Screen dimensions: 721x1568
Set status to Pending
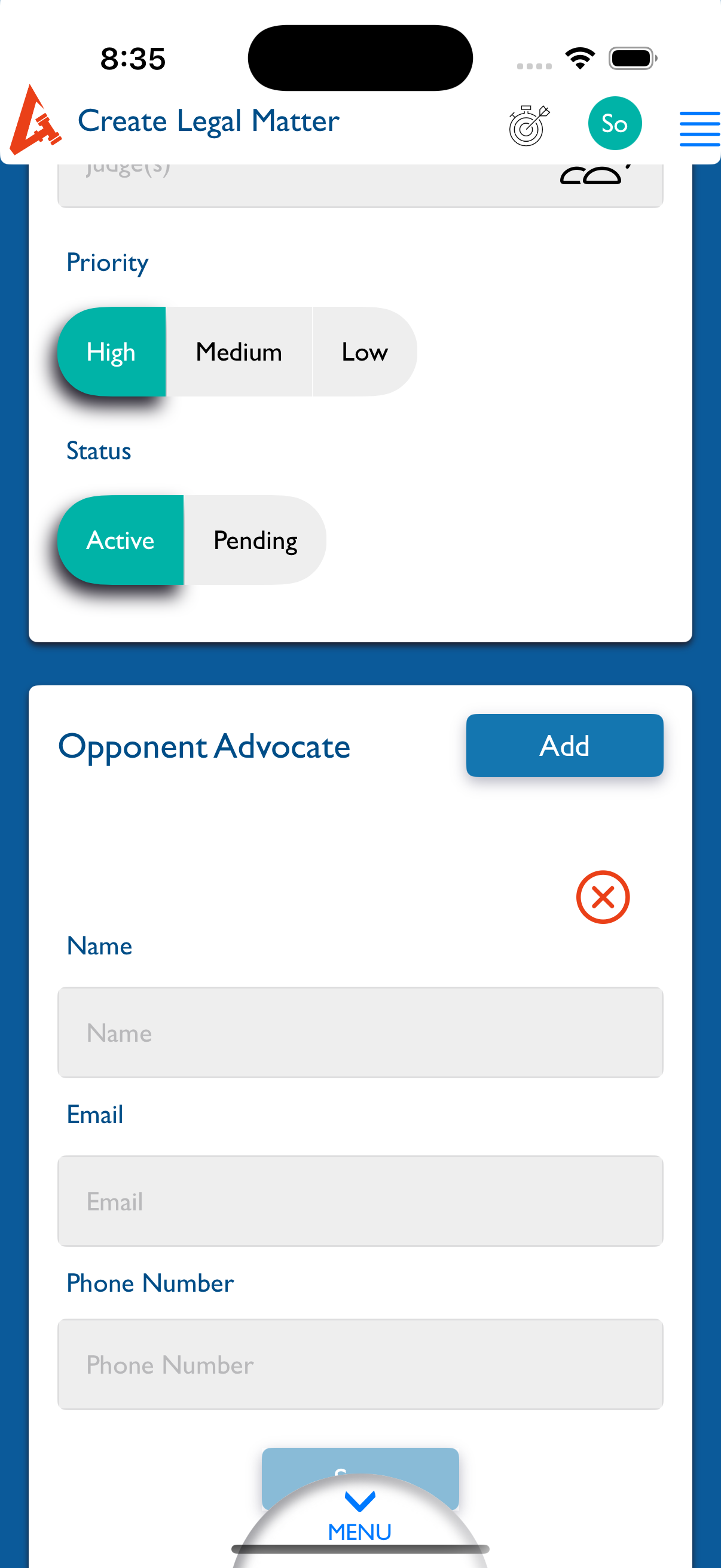pos(255,540)
